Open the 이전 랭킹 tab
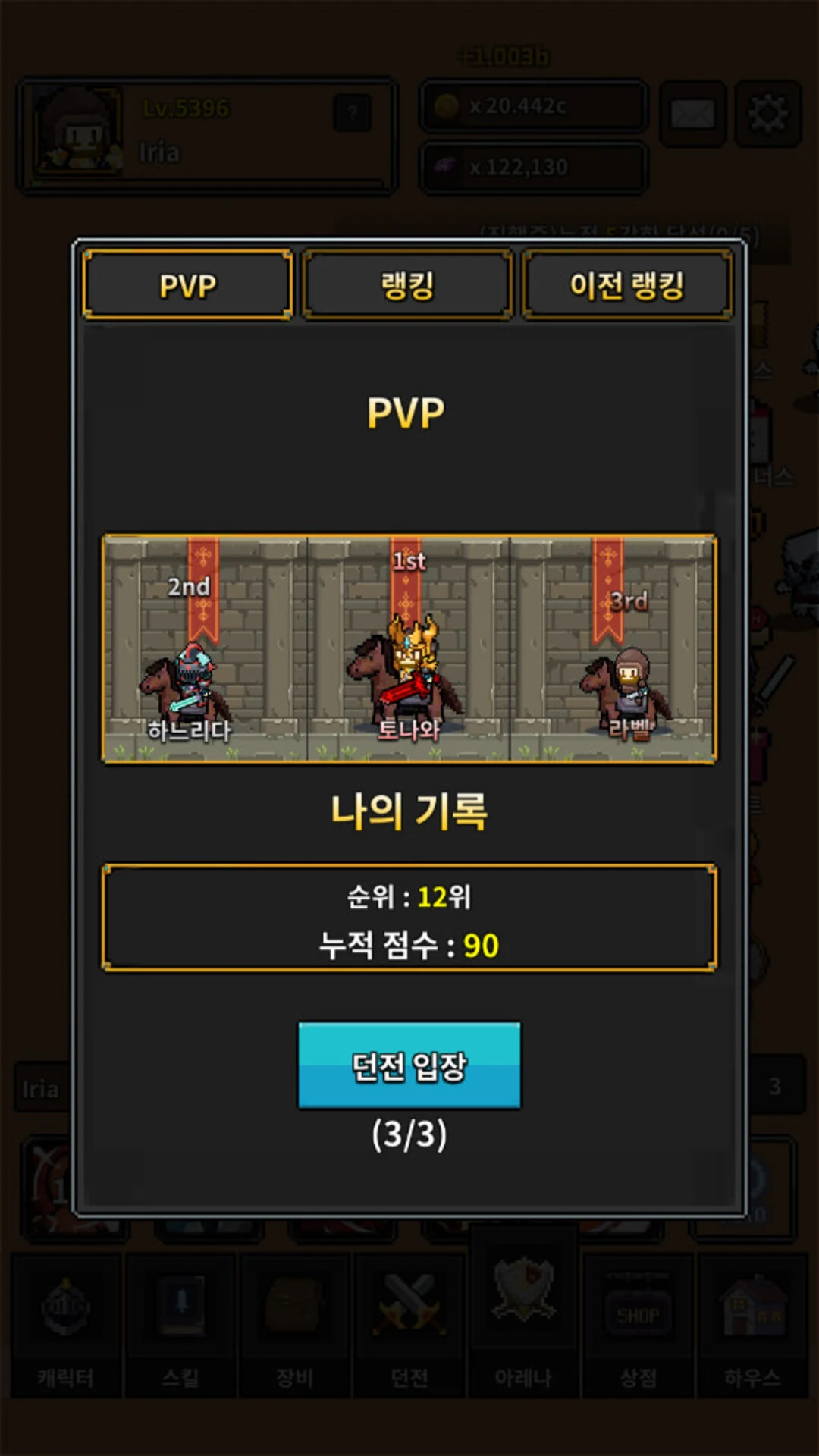Image resolution: width=819 pixels, height=1456 pixels. [627, 285]
